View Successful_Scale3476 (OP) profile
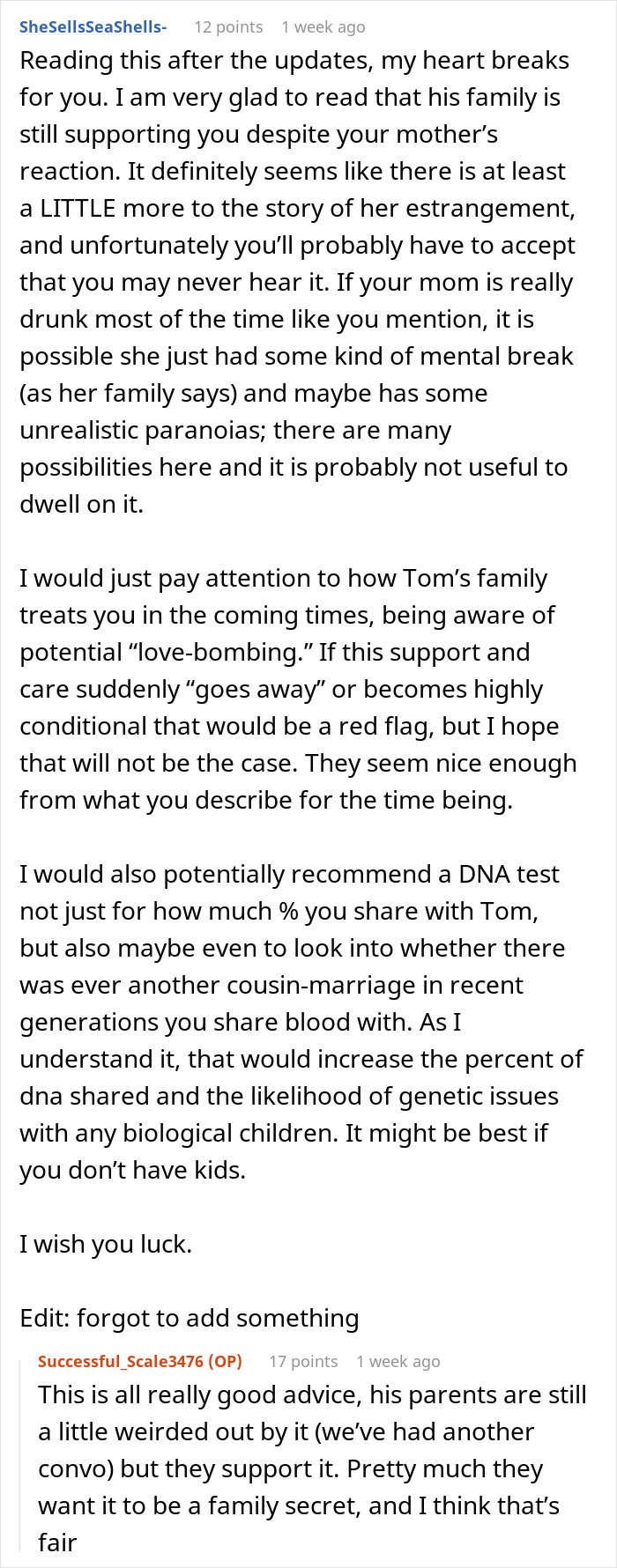This screenshot has width=617, height=1568. click(139, 1361)
